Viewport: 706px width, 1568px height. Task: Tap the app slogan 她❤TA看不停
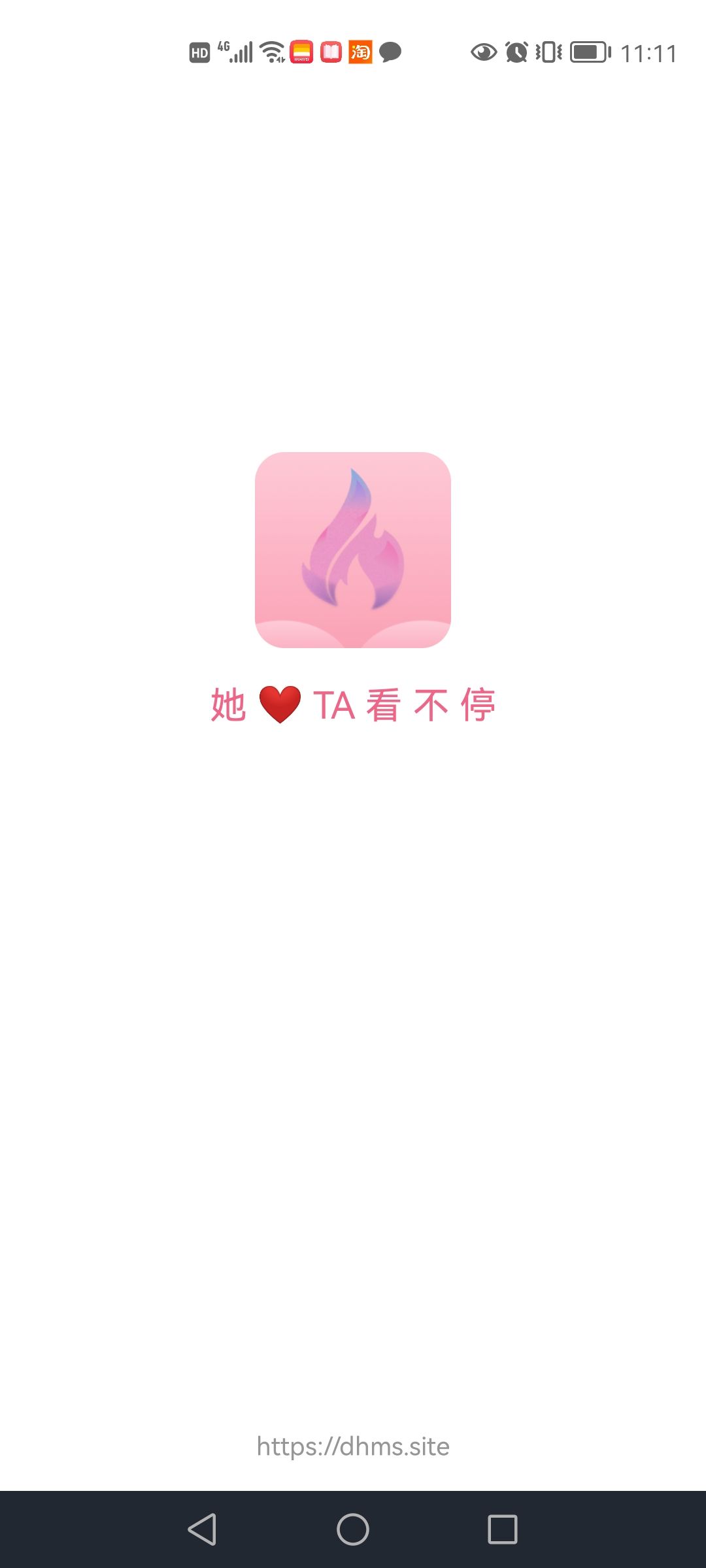353,704
